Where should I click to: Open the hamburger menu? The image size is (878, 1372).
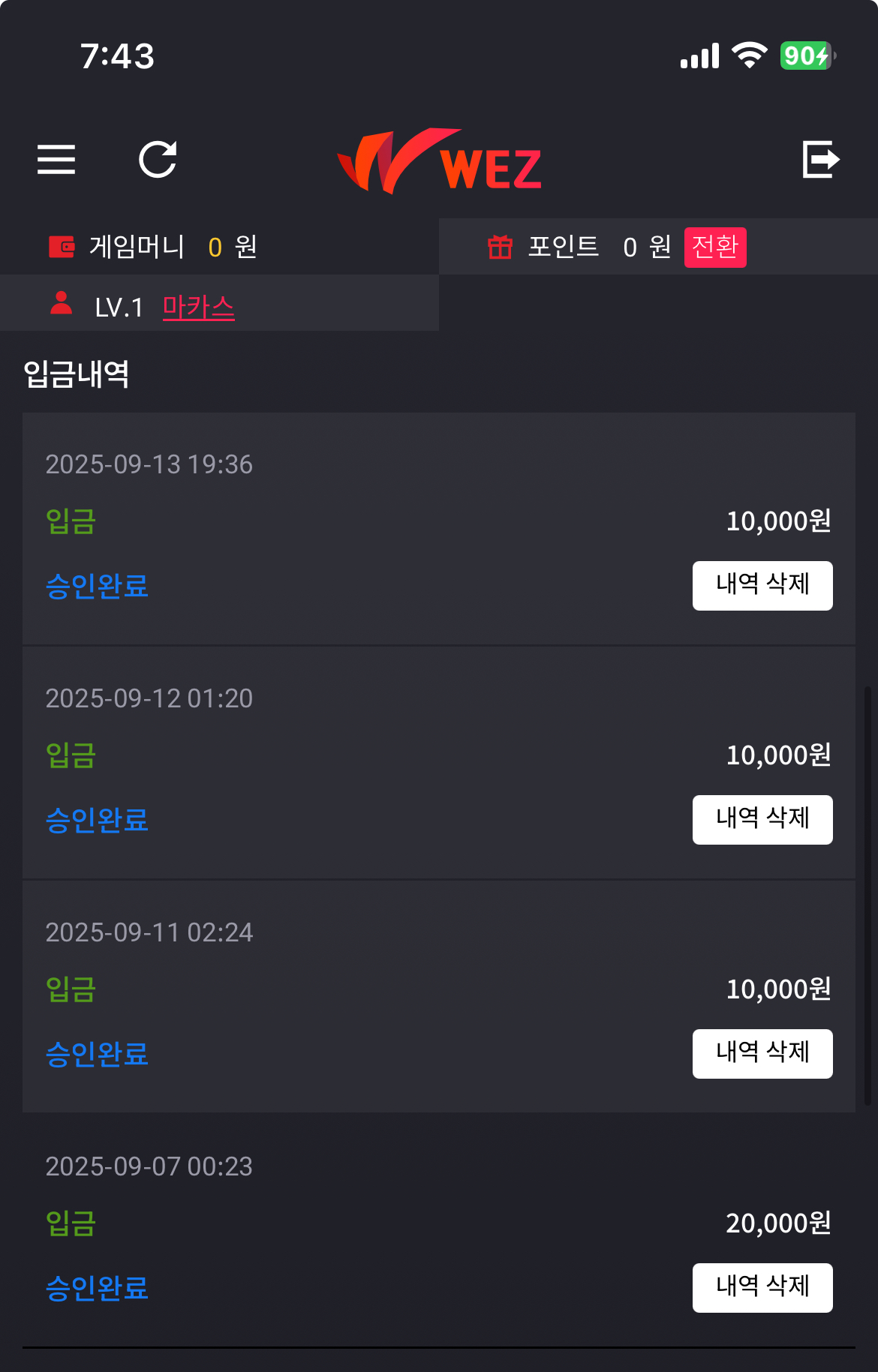[56, 160]
